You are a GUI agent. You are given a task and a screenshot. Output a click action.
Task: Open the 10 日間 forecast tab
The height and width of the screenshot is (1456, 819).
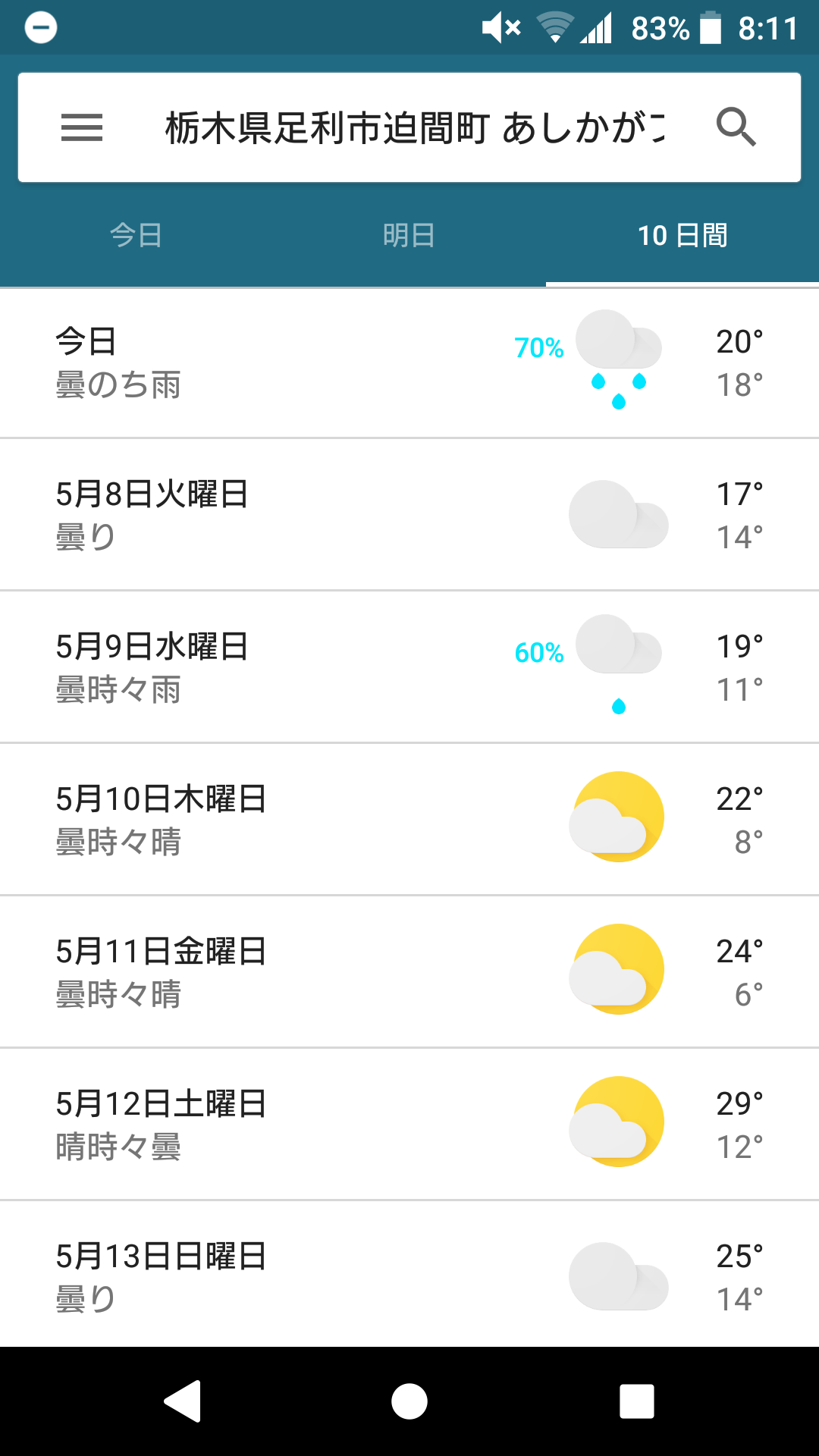(x=682, y=235)
